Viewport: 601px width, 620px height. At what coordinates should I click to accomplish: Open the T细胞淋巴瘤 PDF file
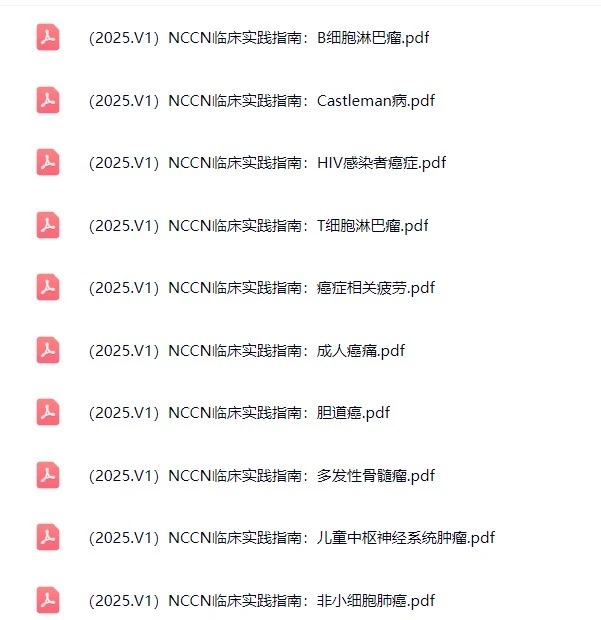point(258,225)
